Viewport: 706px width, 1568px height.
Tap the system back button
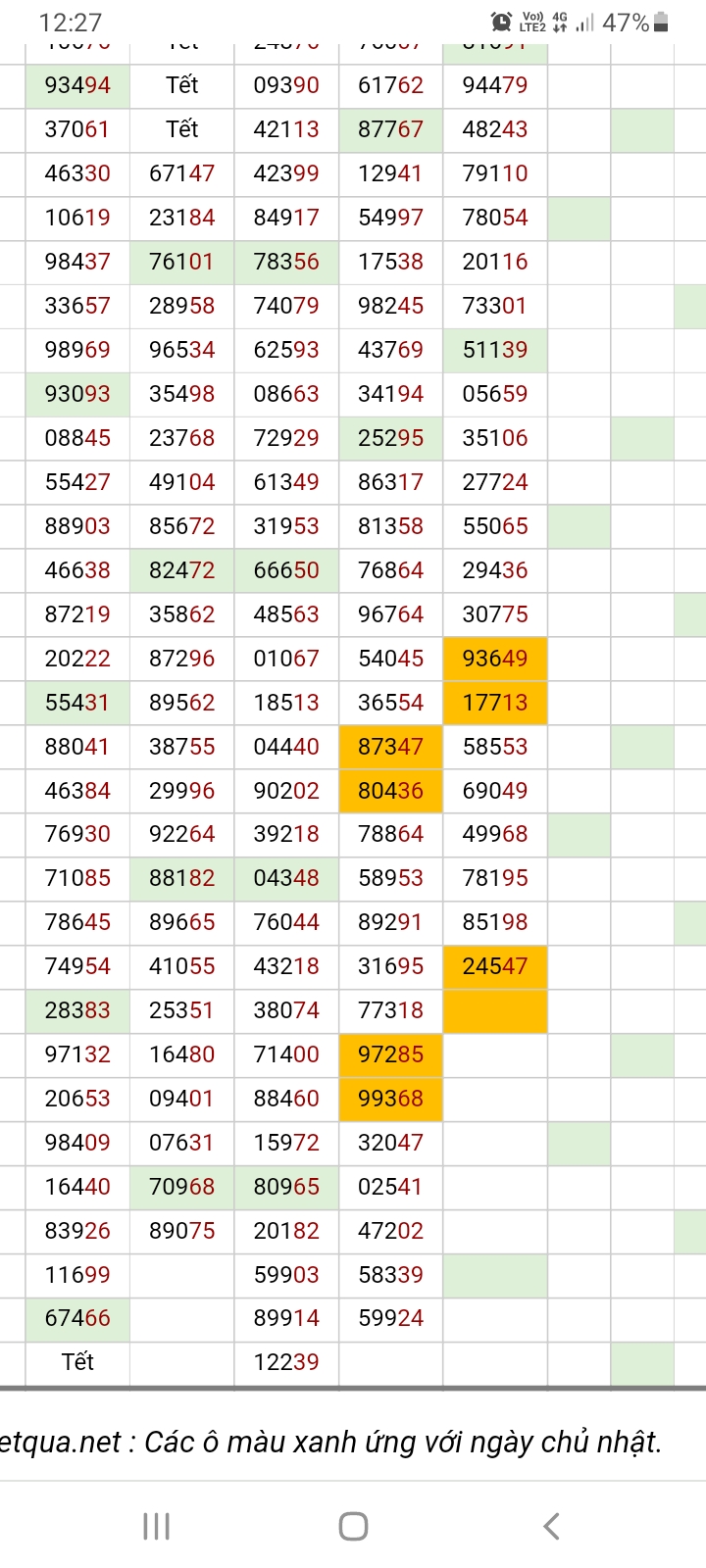551,1526
